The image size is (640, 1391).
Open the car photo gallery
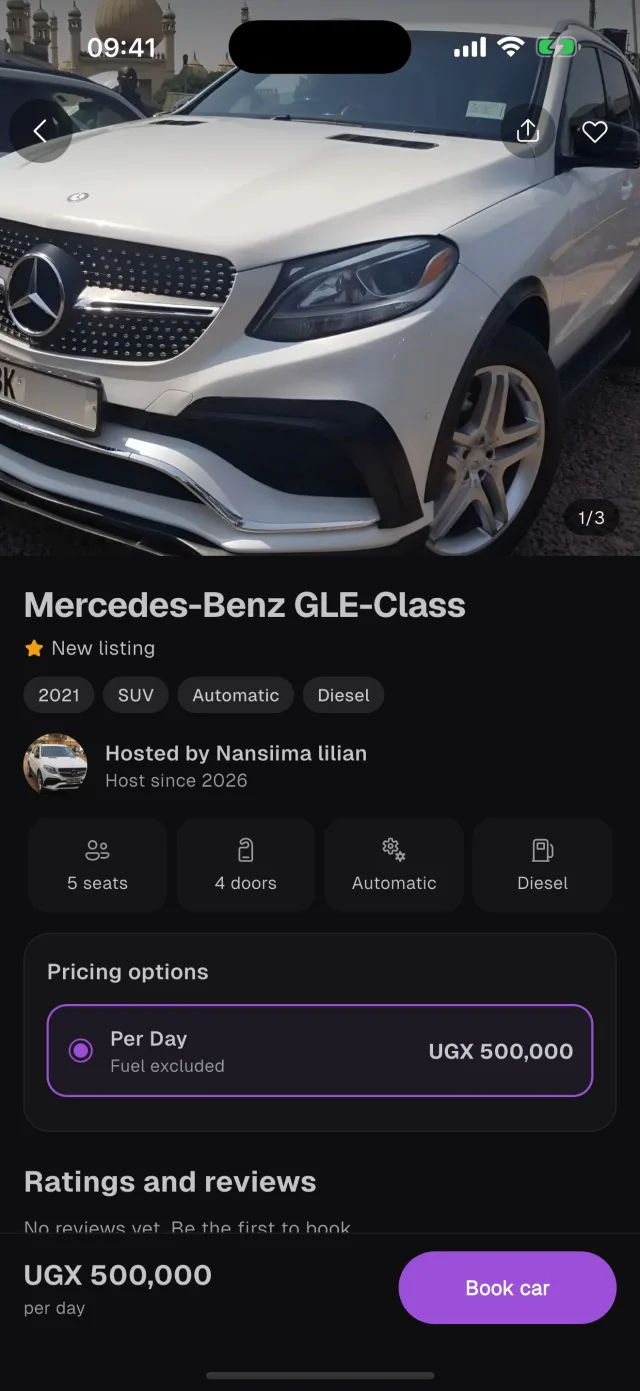tap(320, 330)
